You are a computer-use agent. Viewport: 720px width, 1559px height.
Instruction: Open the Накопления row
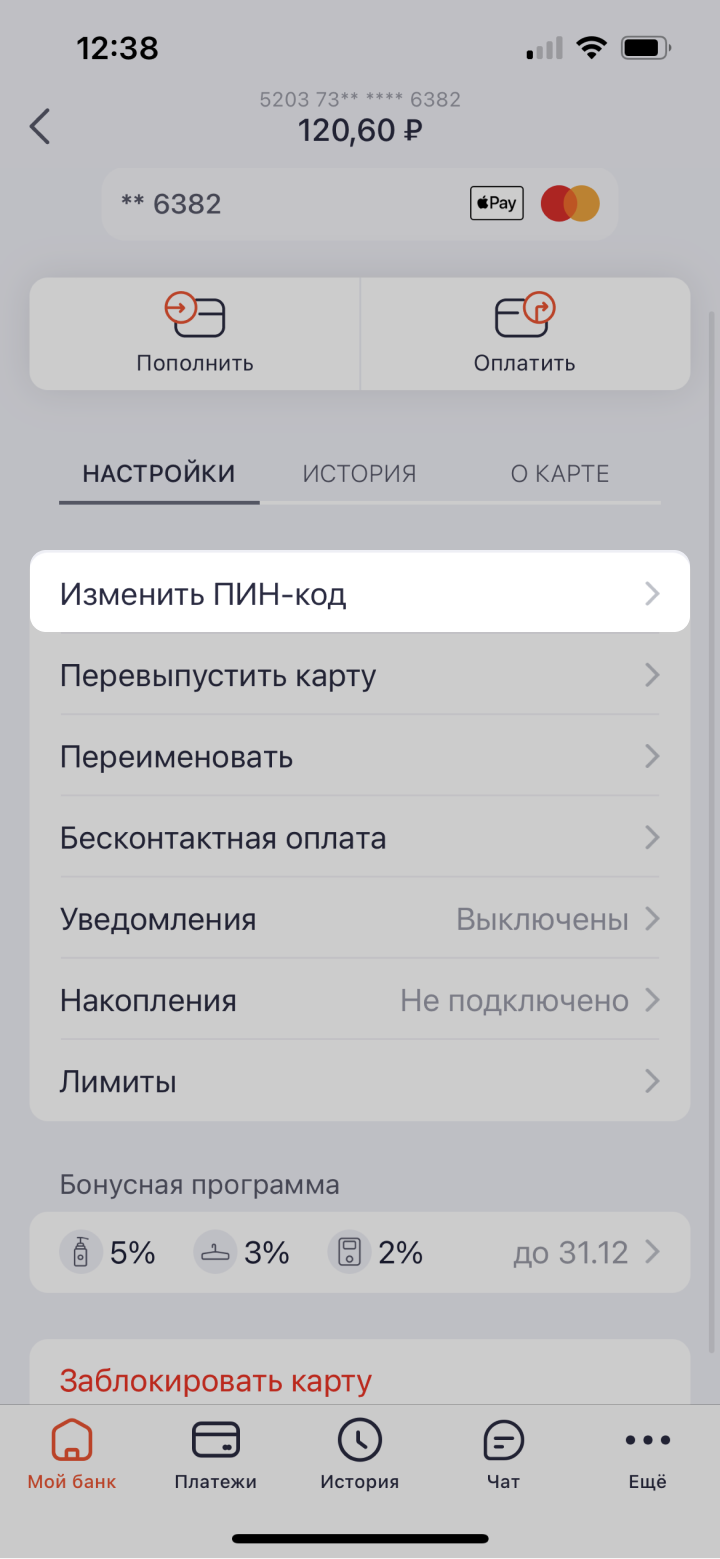(360, 999)
